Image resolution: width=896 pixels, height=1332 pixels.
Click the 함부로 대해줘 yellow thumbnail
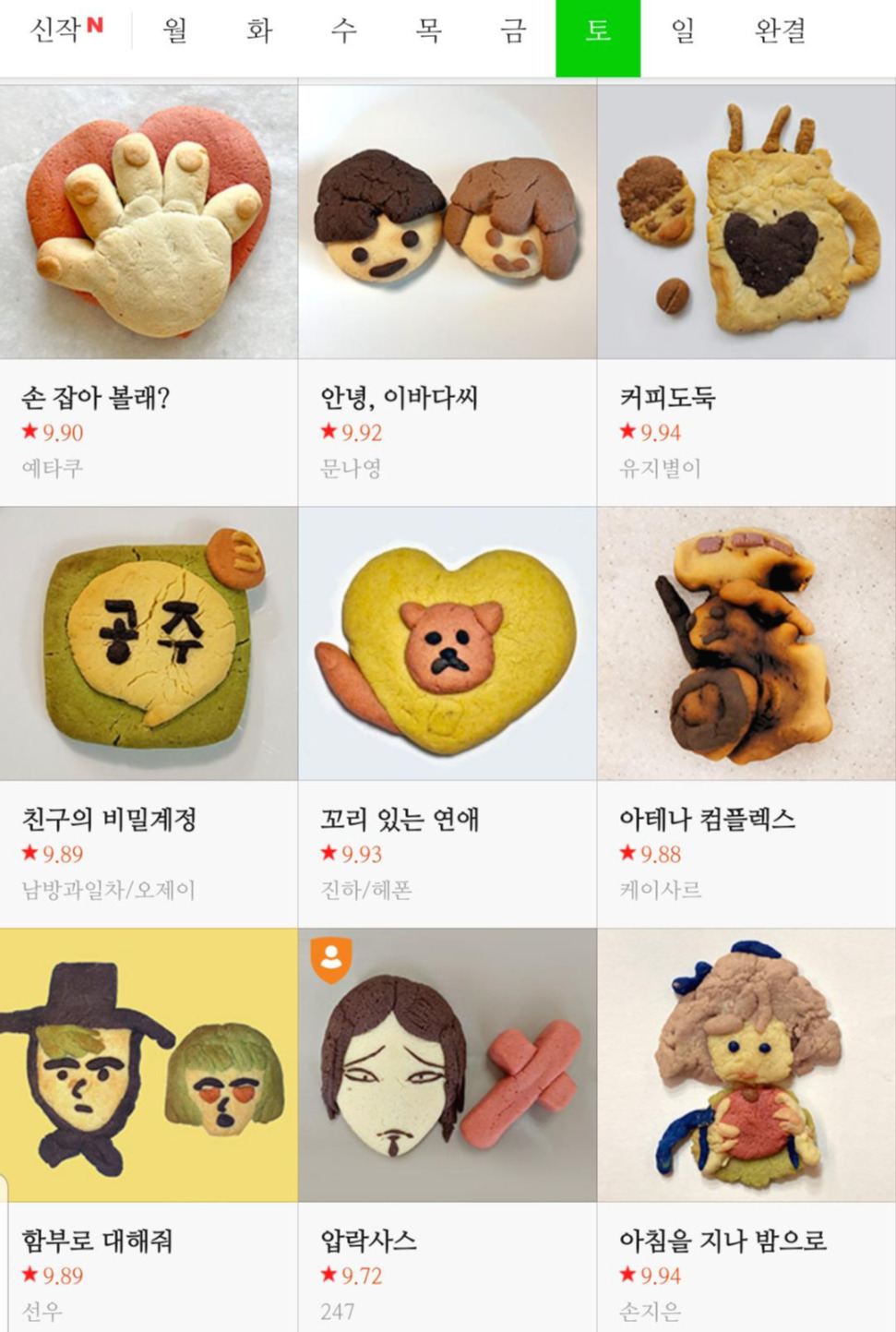(x=149, y=1066)
